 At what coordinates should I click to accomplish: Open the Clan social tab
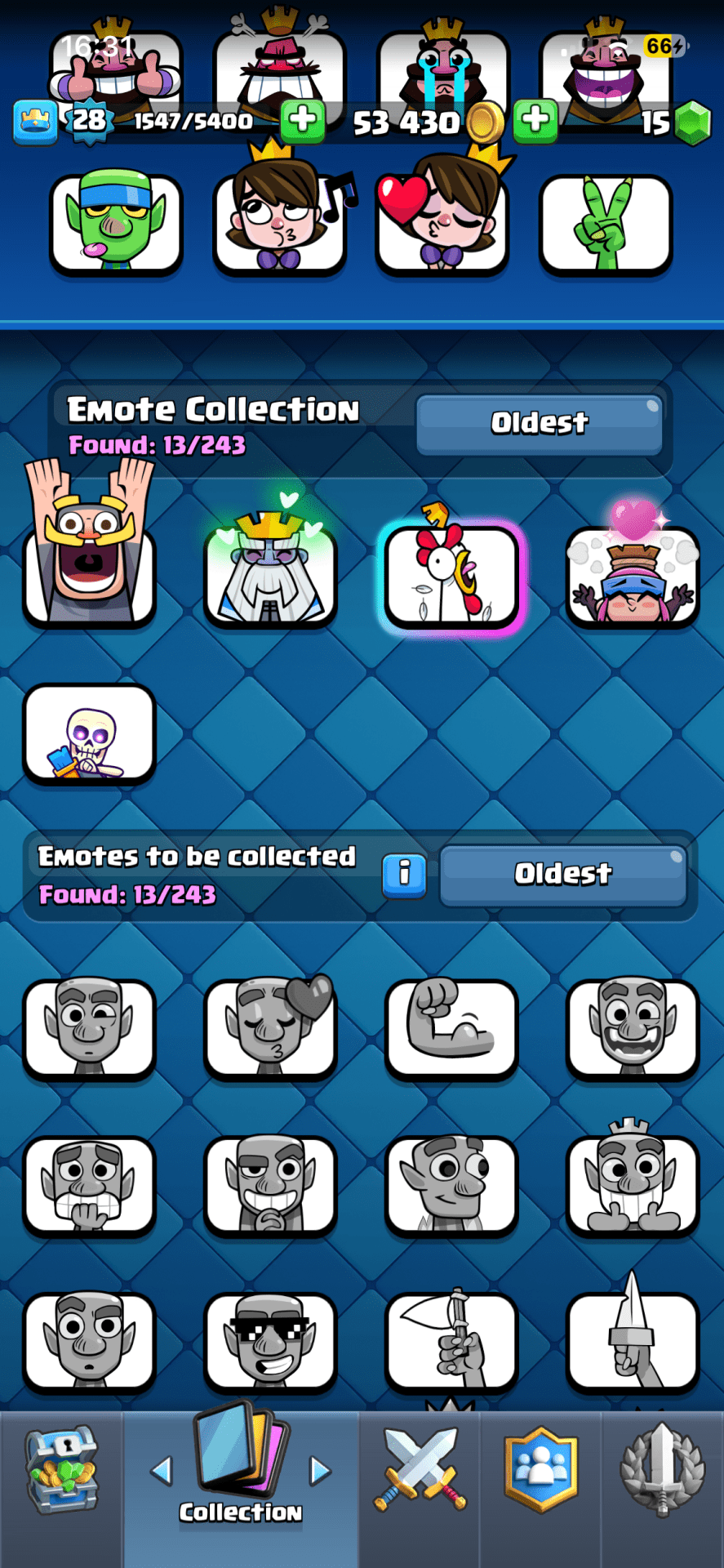click(541, 1470)
